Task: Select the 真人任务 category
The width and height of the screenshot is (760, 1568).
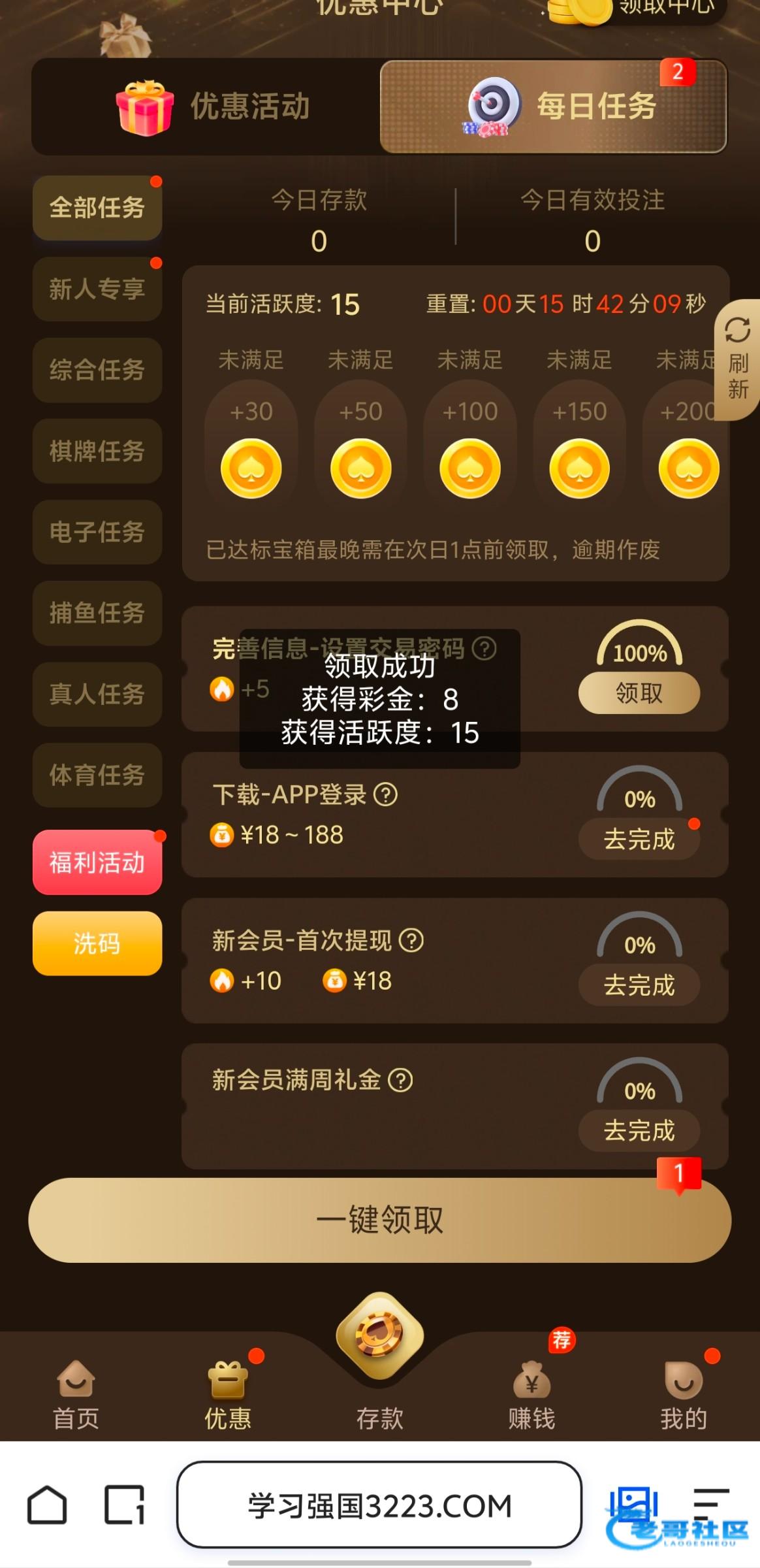Action: tap(97, 694)
